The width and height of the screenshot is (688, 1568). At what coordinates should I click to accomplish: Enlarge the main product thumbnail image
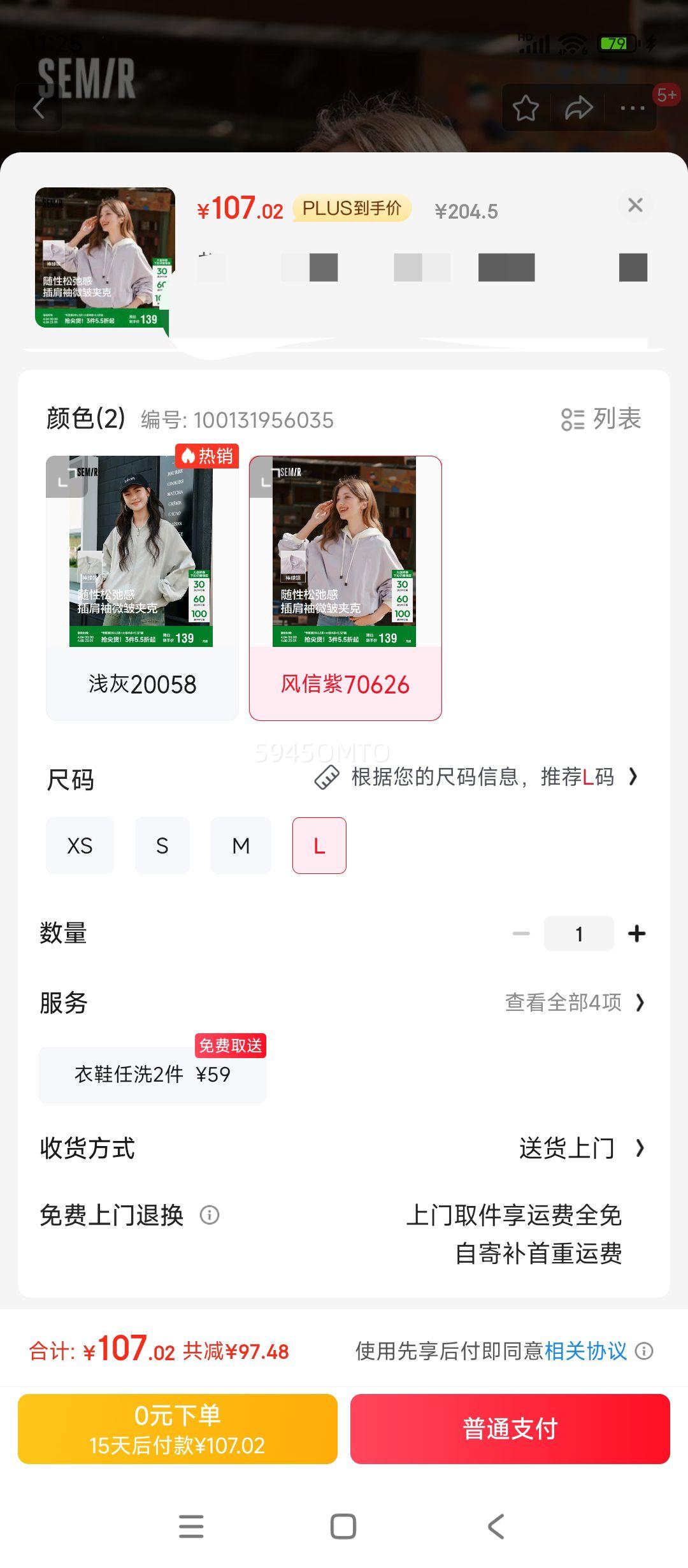pyautogui.click(x=104, y=257)
